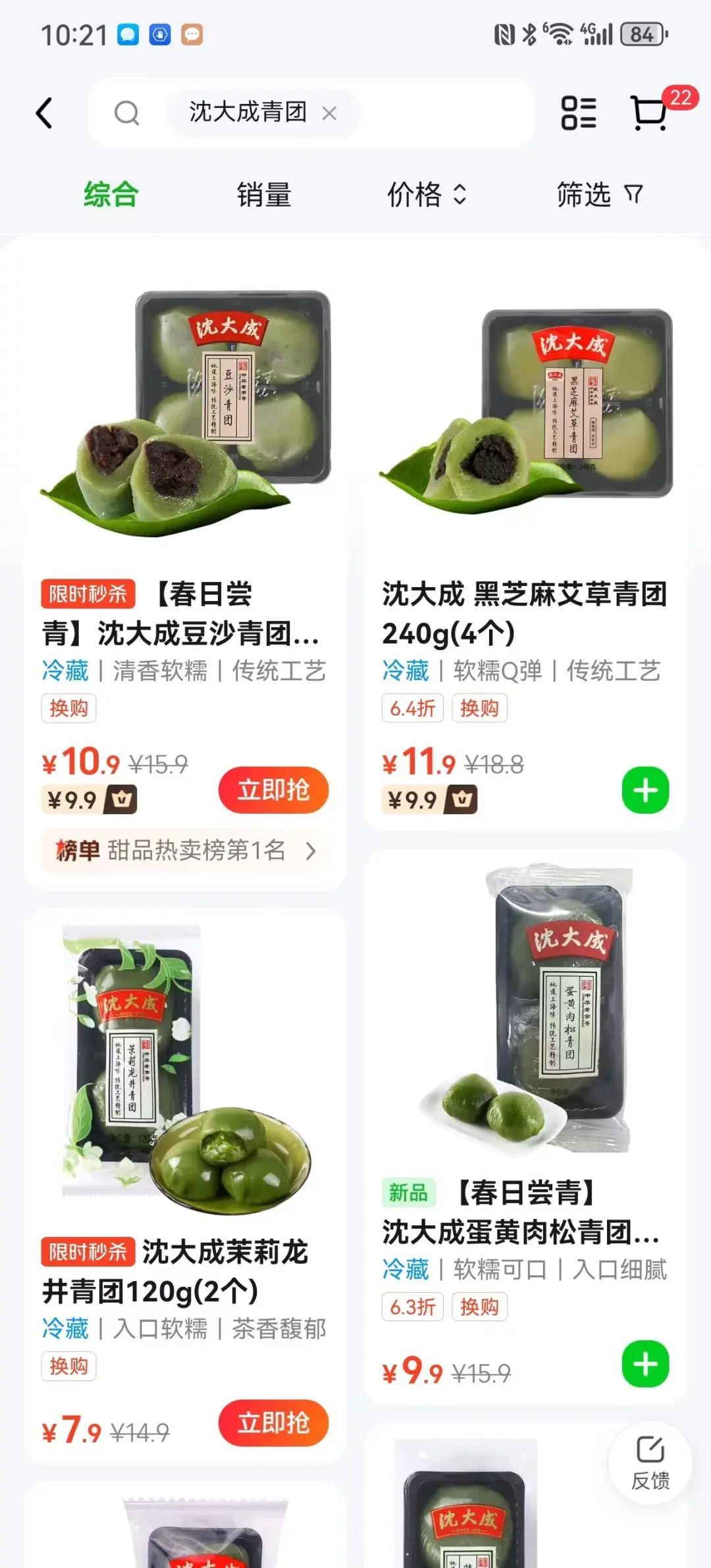Click the back arrow at top left
This screenshot has height=1568, width=711.
click(x=43, y=113)
